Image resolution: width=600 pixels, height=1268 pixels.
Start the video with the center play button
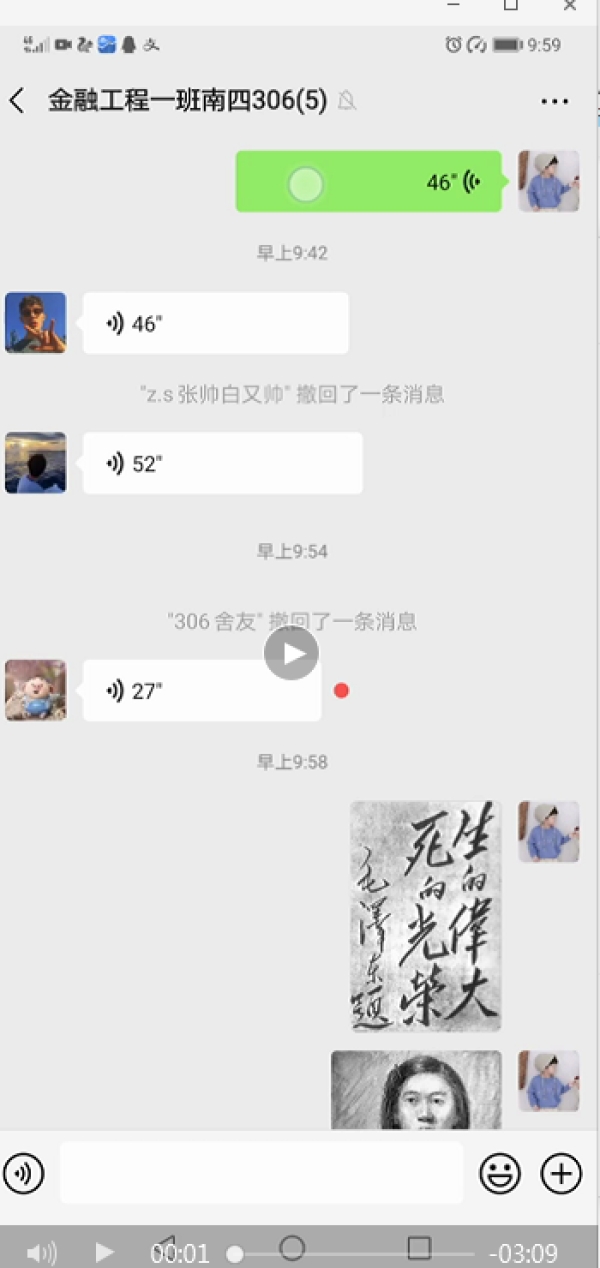point(291,653)
